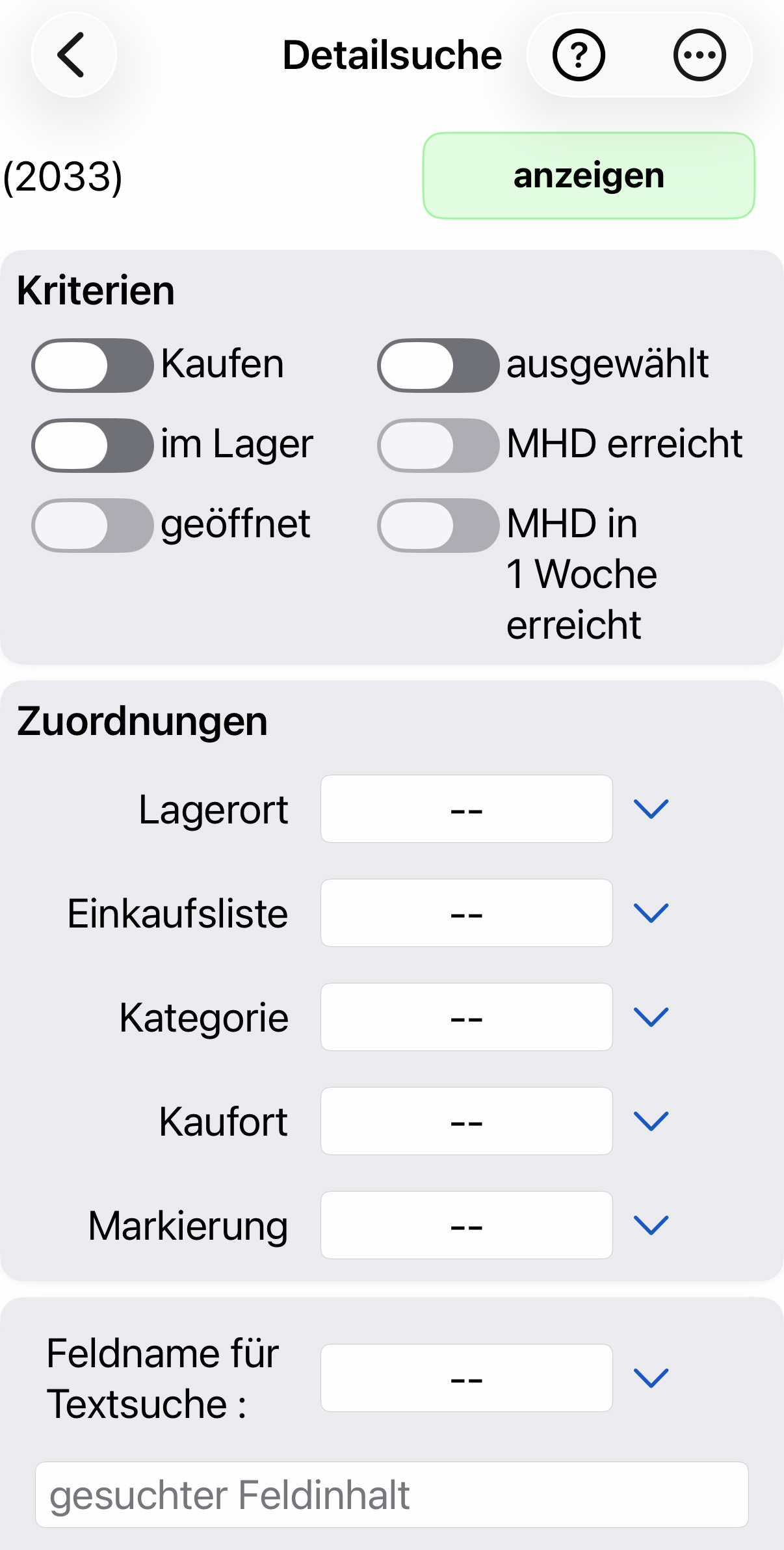
Task: Toggle the geöffnet switch
Action: [92, 525]
